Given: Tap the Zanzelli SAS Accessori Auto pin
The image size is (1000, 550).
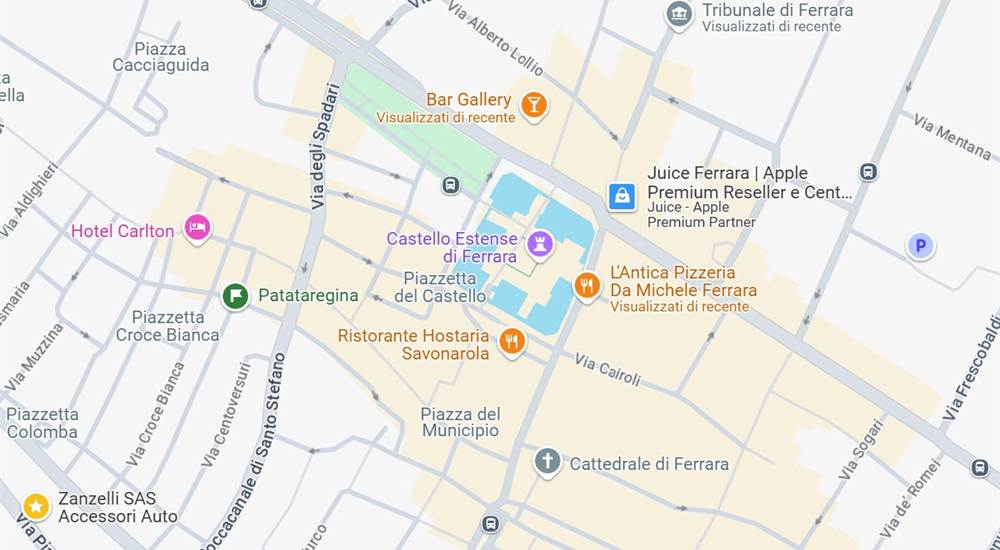Looking at the screenshot, I should point(37,506).
